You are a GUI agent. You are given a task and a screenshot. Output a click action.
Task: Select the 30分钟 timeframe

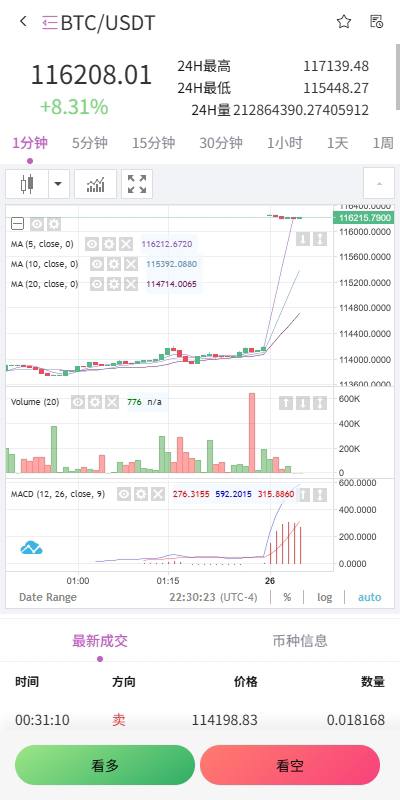click(221, 143)
